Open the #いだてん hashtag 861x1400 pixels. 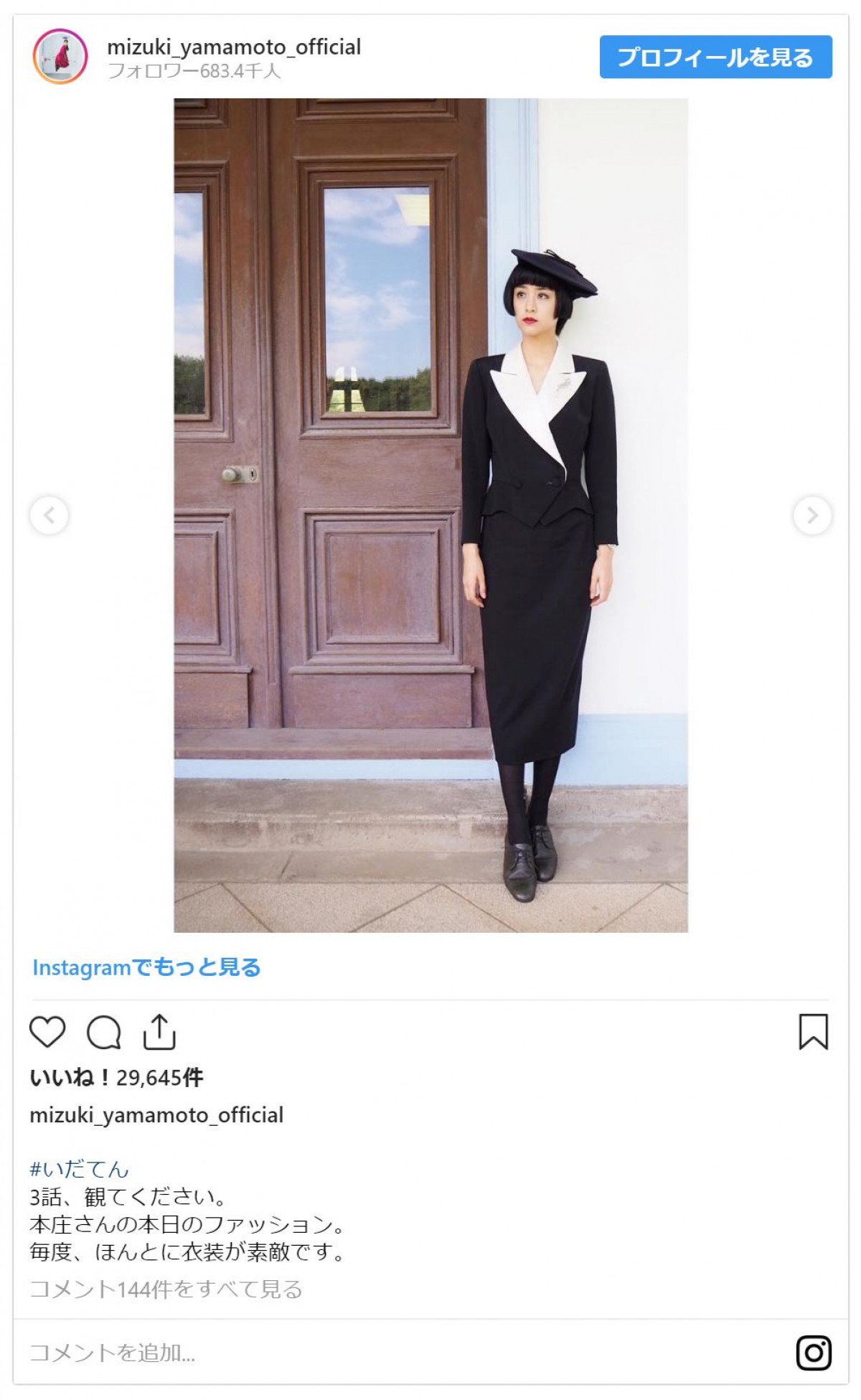coord(79,1169)
